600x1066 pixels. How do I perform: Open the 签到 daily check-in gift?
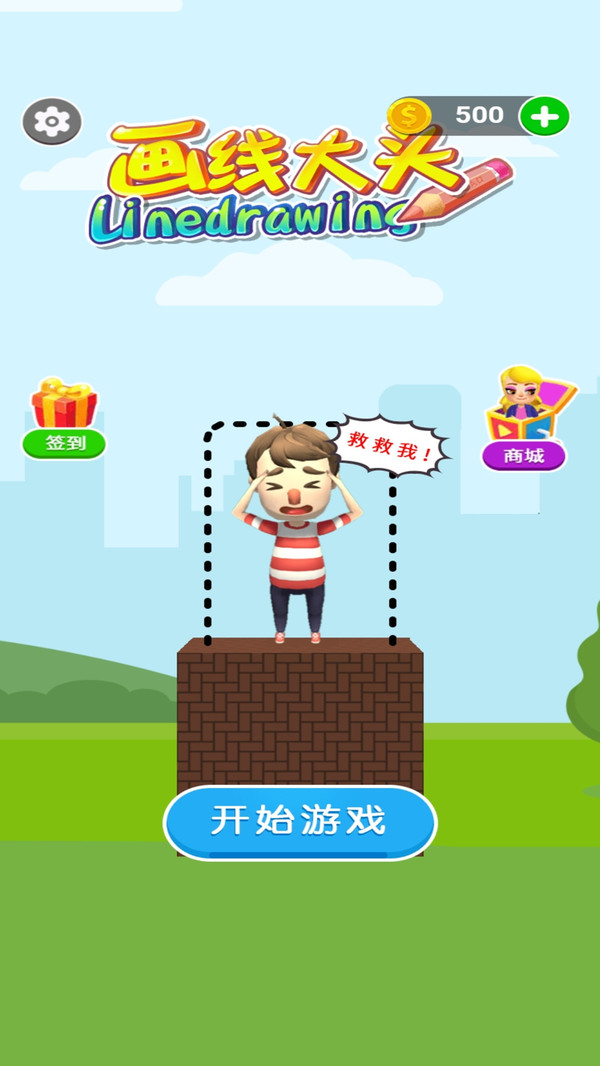65,418
